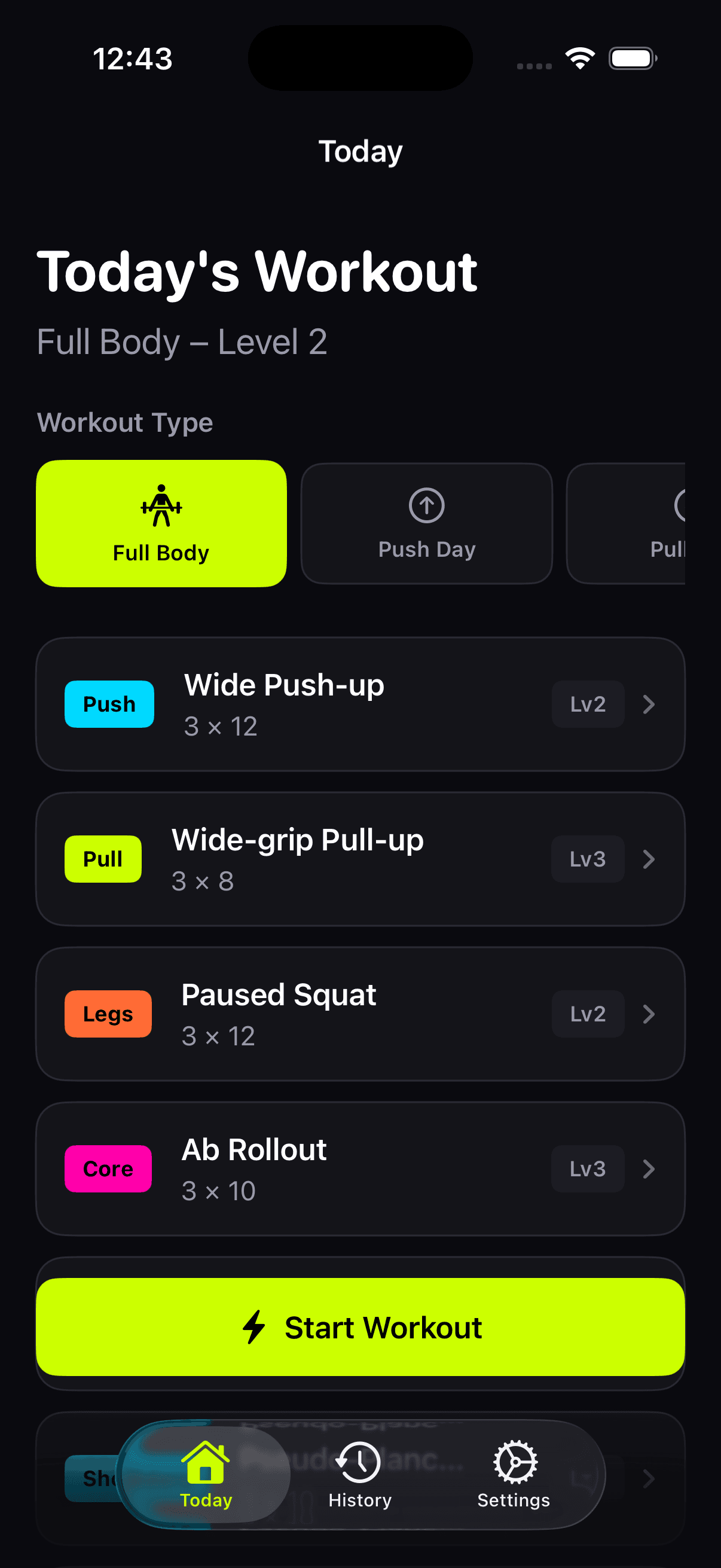Expand Wide-grip Pull-up details via chevron
The width and height of the screenshot is (721, 1568).
point(649,859)
